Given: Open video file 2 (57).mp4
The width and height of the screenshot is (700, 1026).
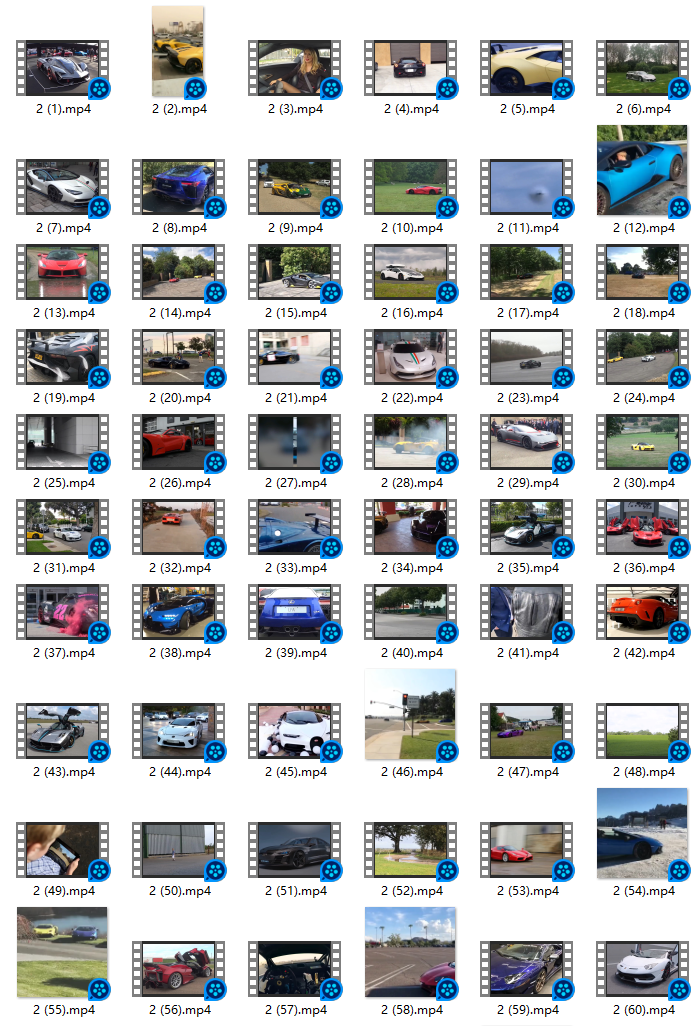Looking at the screenshot, I should tap(294, 969).
